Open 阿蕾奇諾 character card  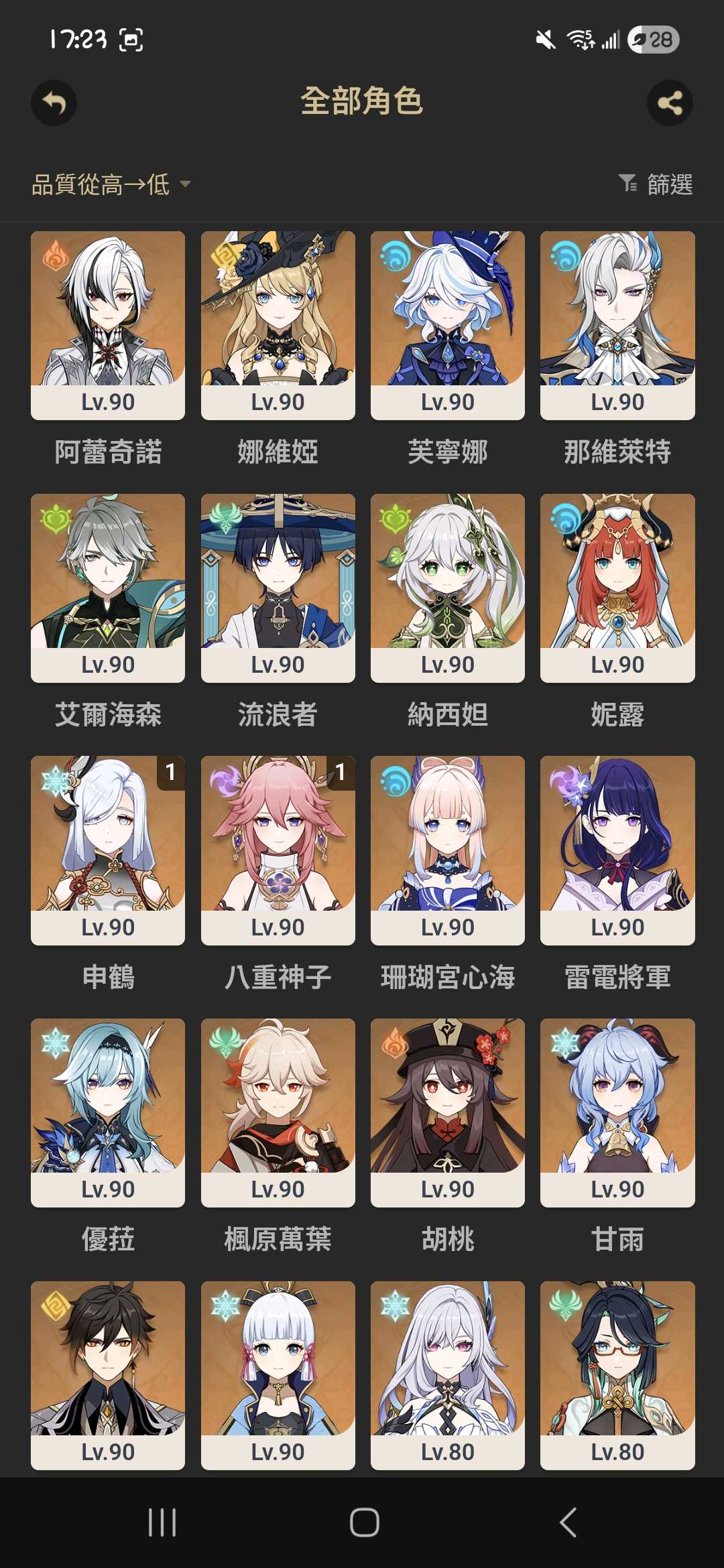(108, 325)
